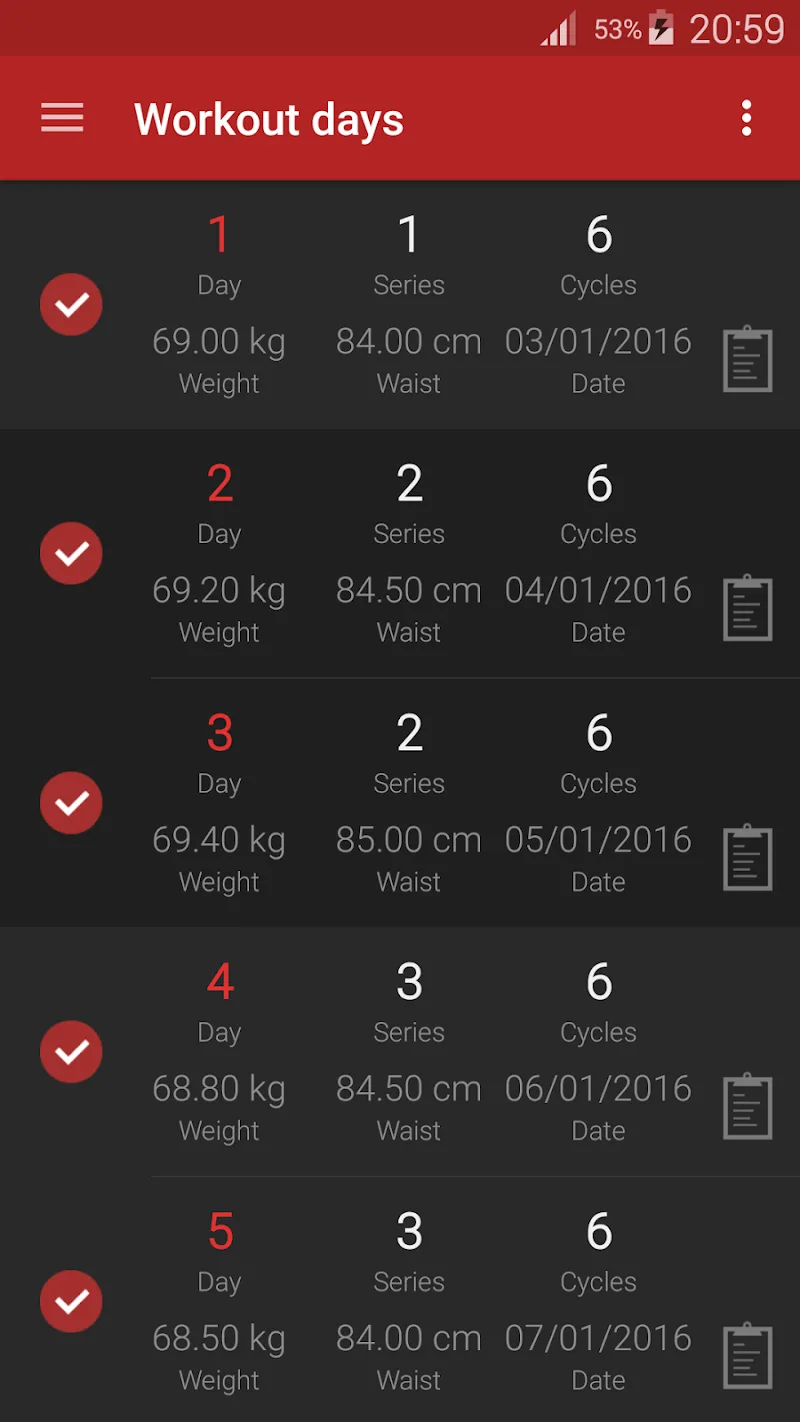800x1422 pixels.
Task: Open the workout entry weighing 69.40 kg
Action: point(409,803)
